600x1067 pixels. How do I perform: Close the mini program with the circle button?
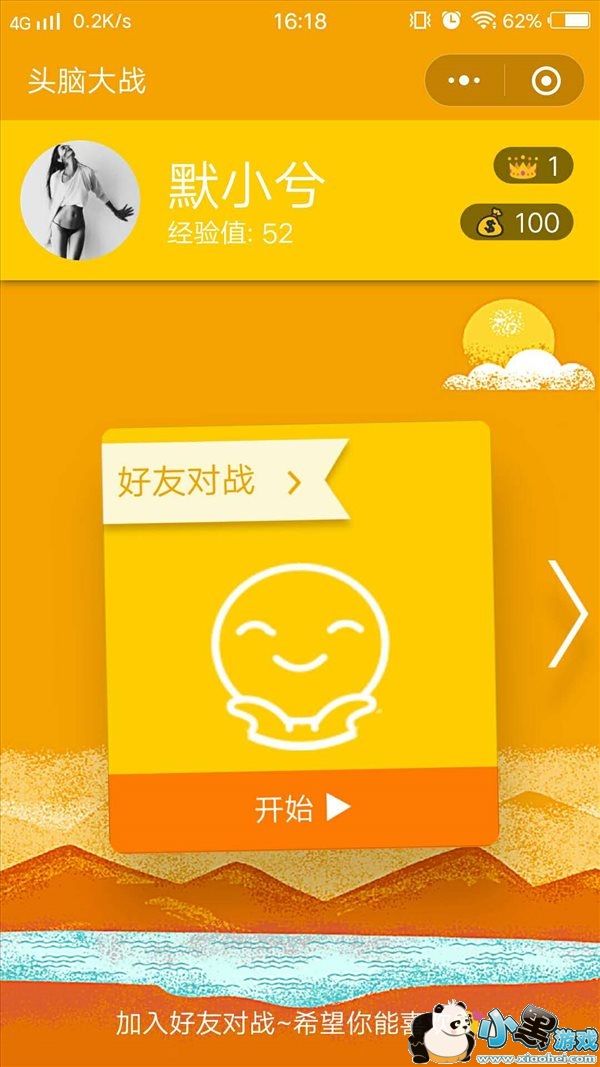[x=546, y=81]
